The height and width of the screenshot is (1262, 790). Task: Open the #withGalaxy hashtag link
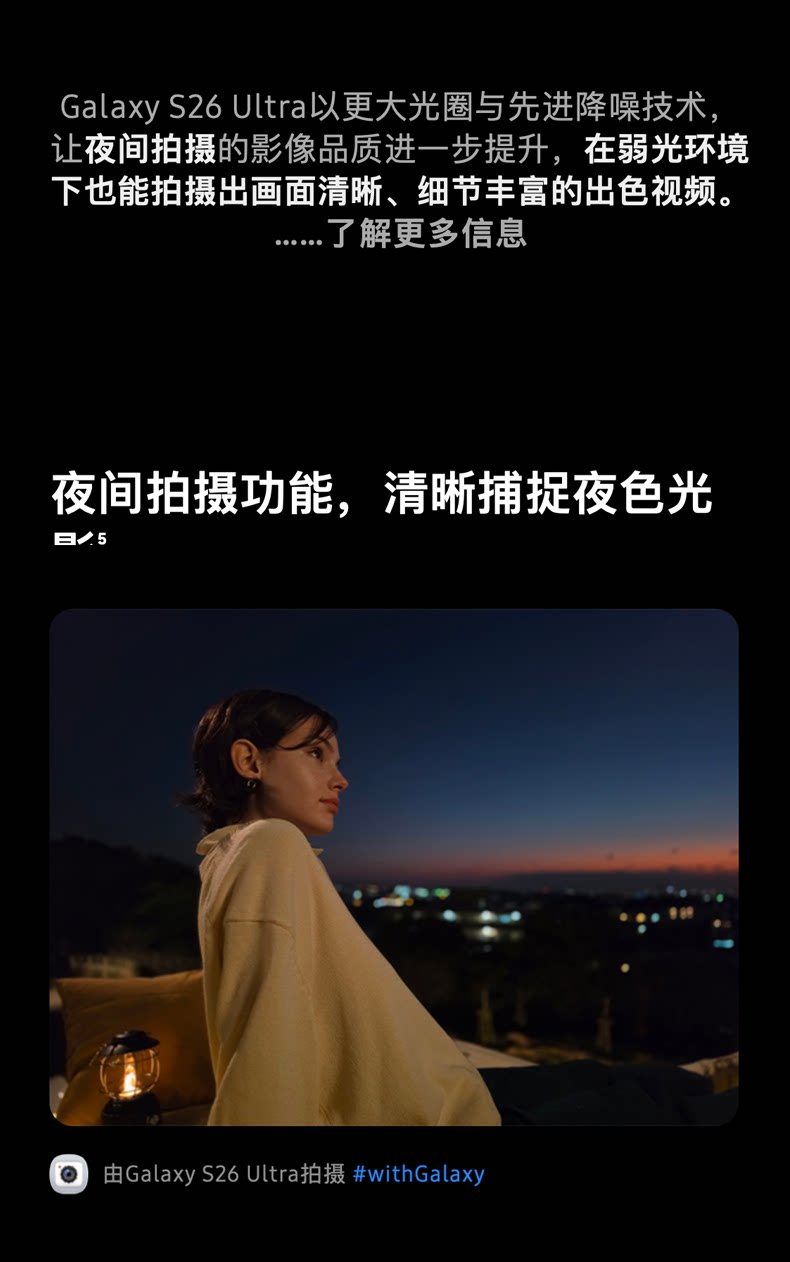[418, 1174]
